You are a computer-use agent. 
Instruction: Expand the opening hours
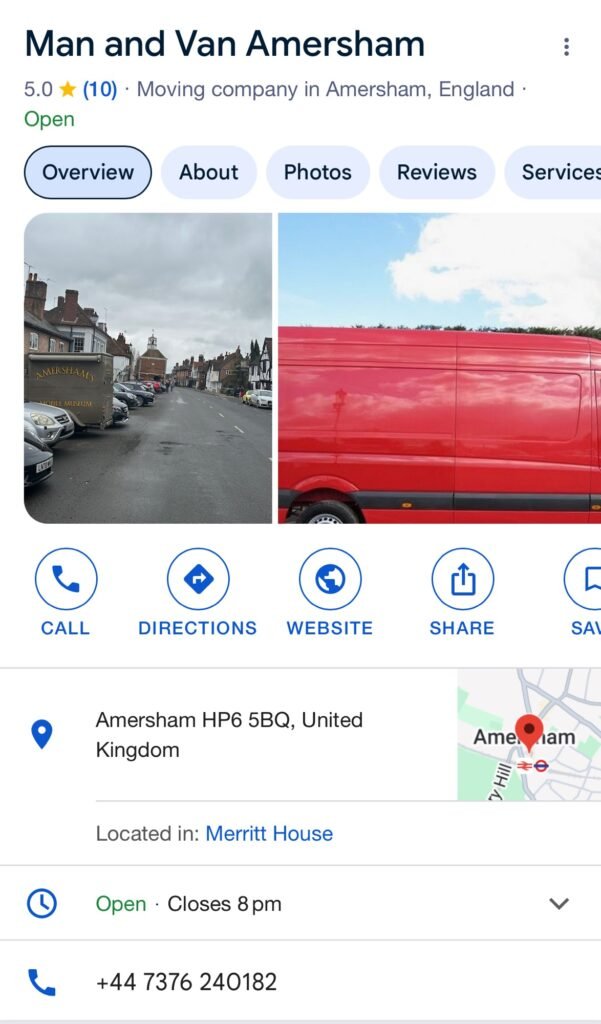coord(558,904)
